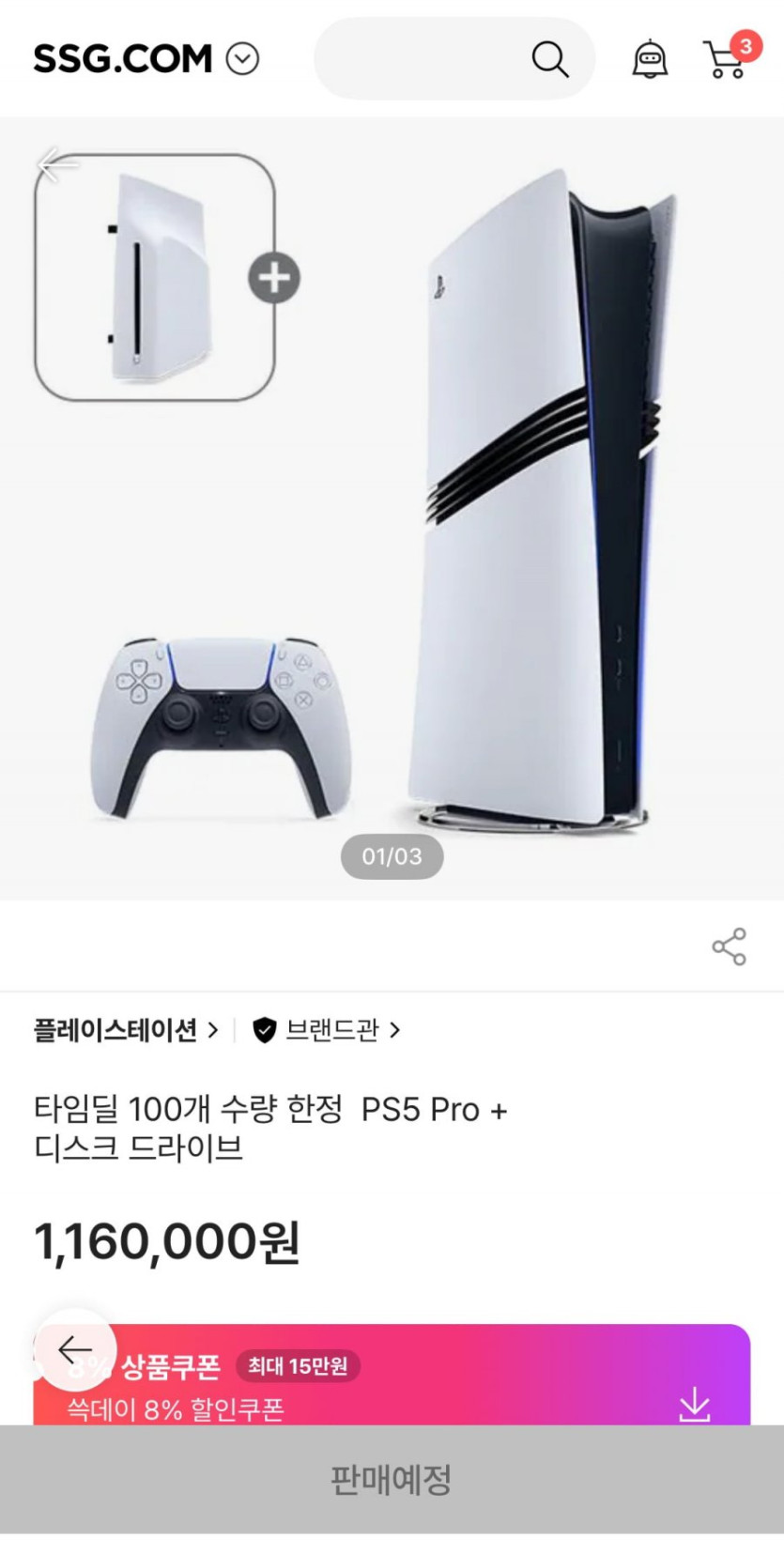Tap the floating back arrow button

pos(75,1350)
